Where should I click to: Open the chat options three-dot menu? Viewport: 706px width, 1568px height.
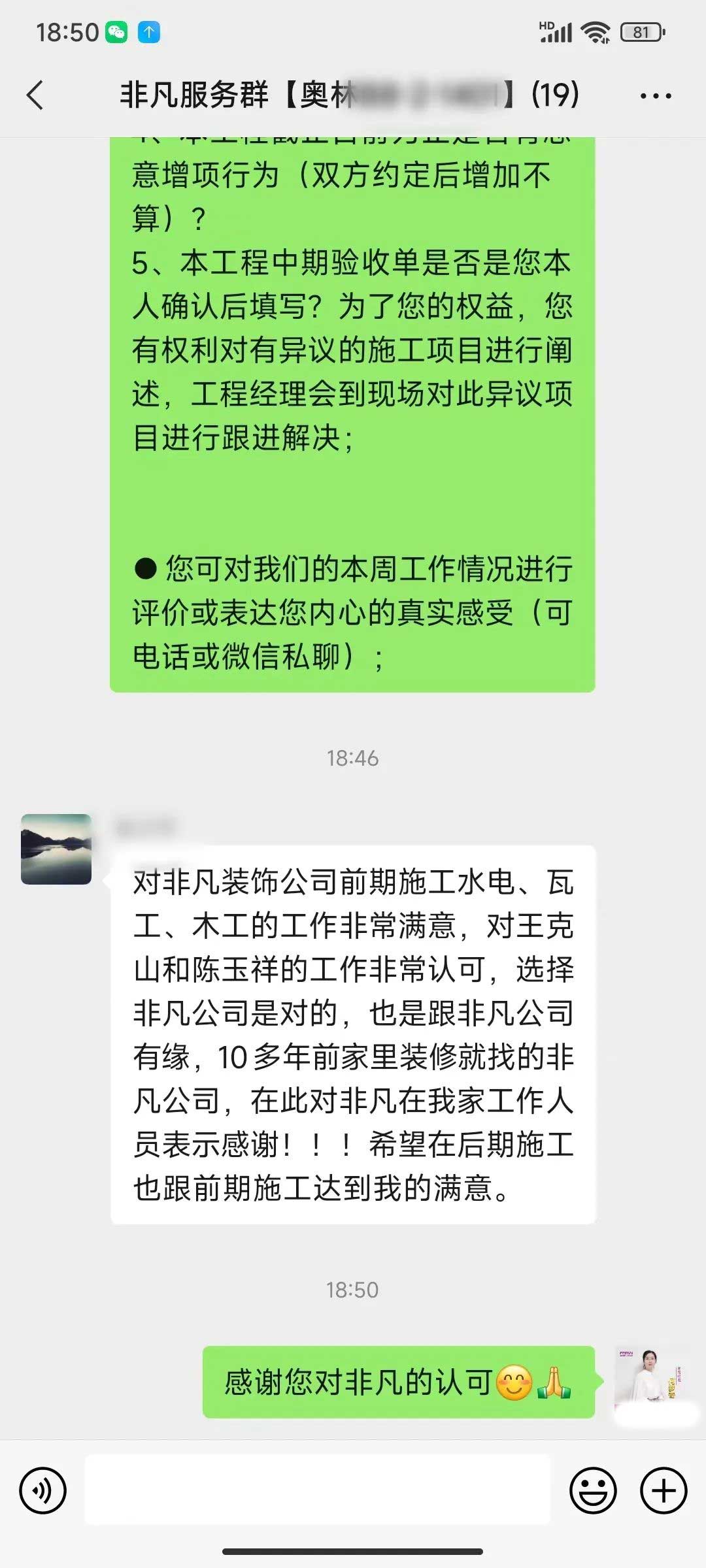(x=655, y=96)
